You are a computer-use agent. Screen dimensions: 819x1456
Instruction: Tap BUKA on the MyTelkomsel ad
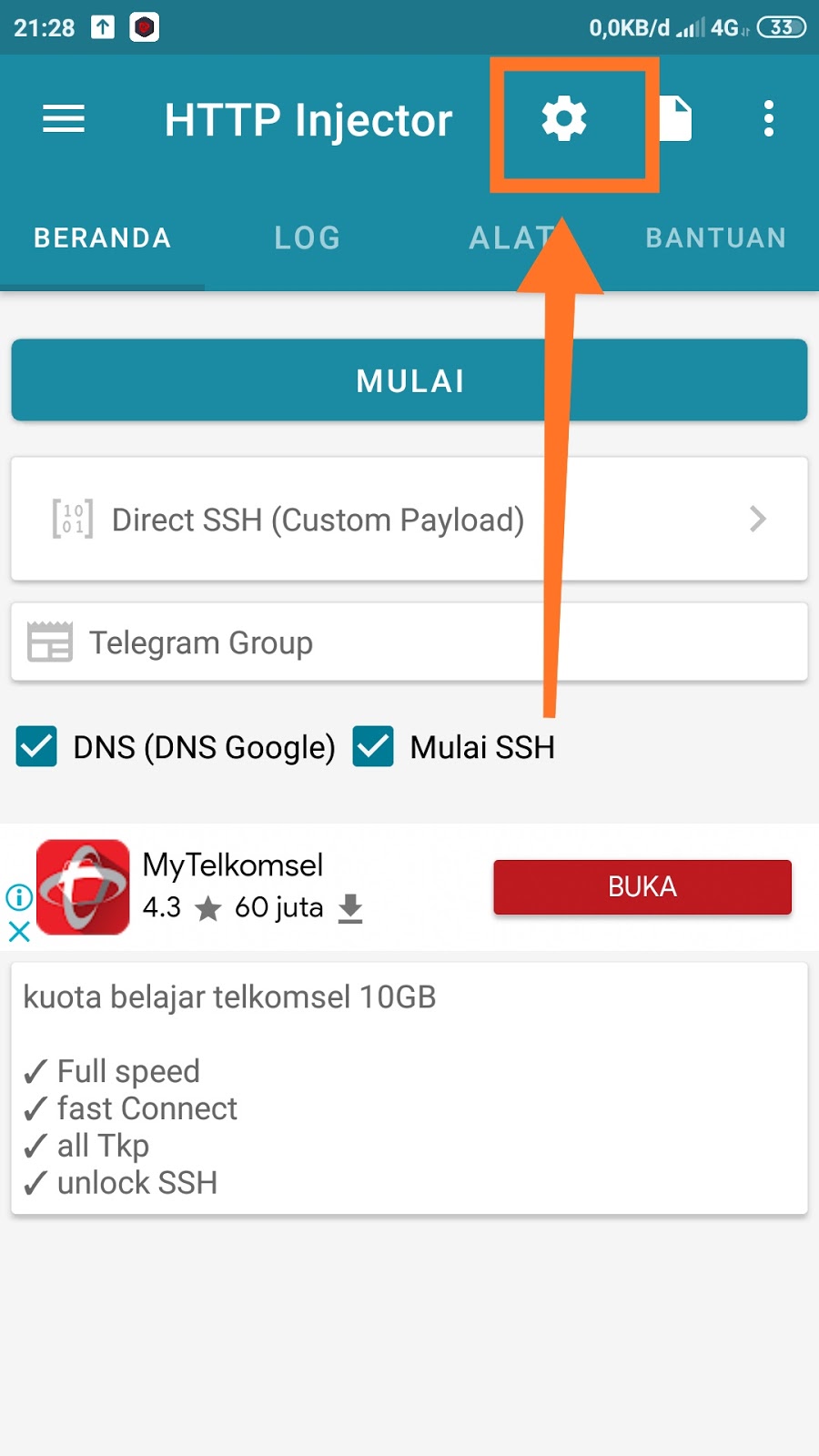(x=642, y=887)
